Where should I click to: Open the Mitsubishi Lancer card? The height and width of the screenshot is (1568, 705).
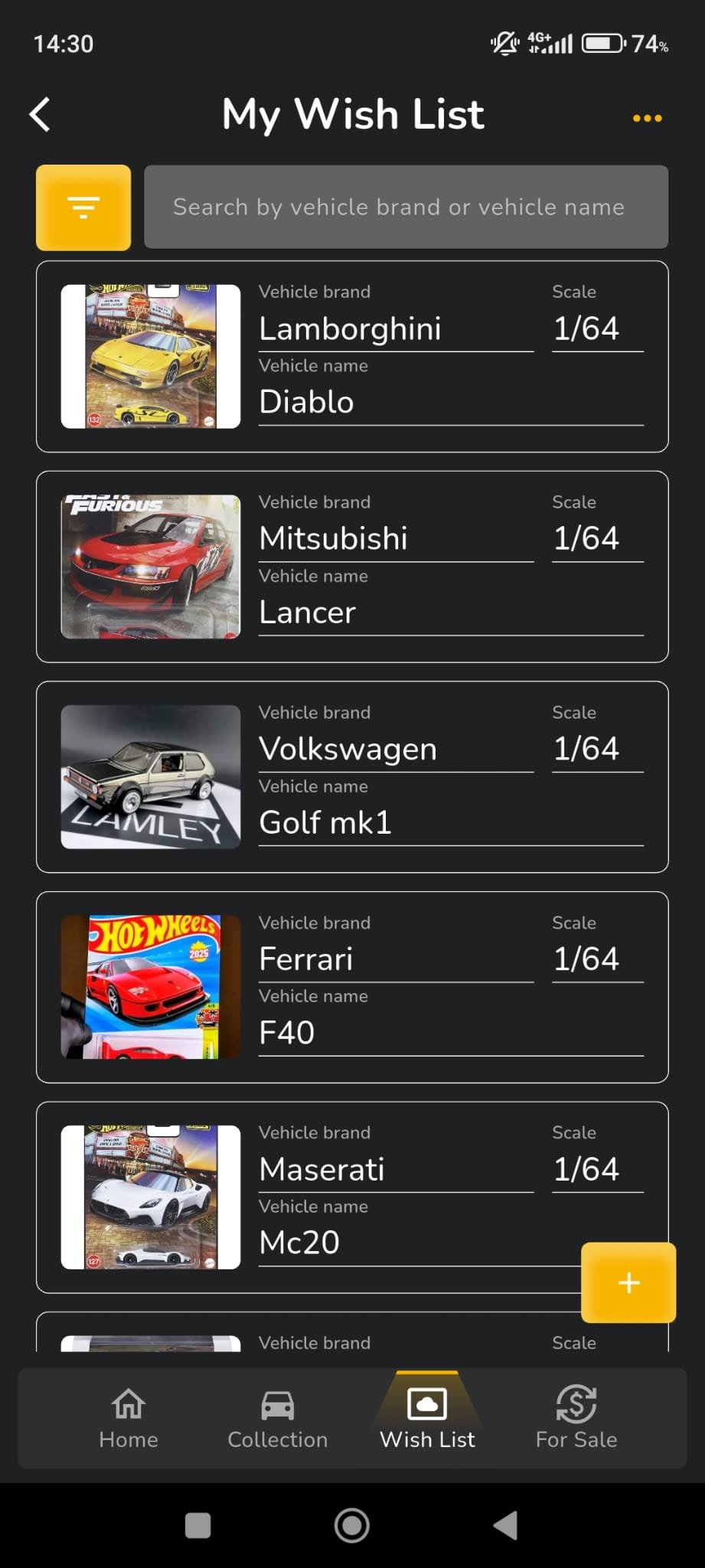pos(352,567)
